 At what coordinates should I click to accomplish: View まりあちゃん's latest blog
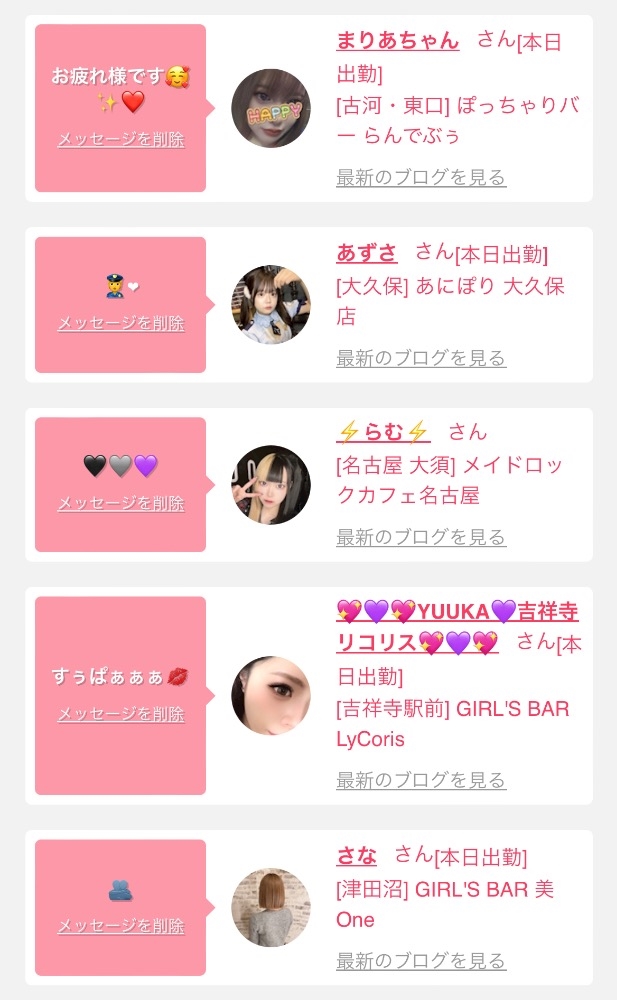[421, 177]
